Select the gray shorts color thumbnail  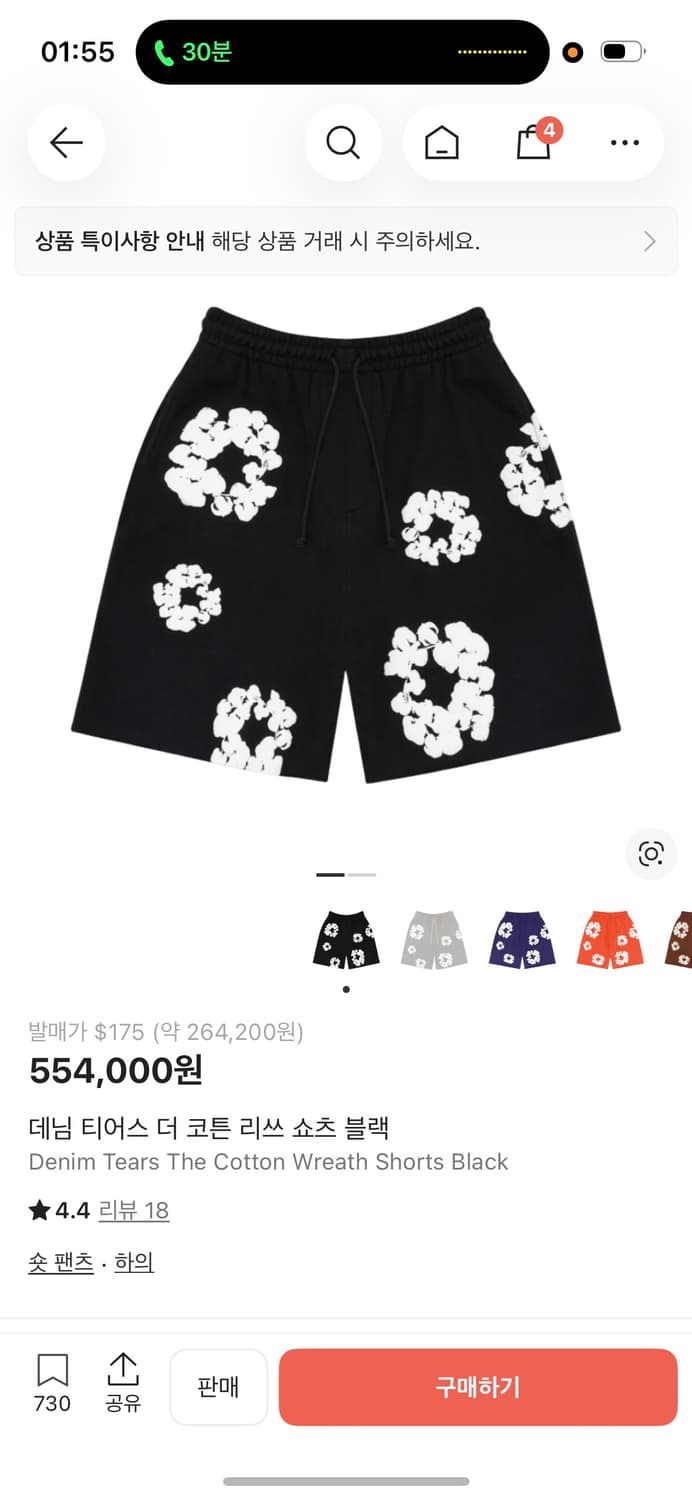click(x=434, y=939)
